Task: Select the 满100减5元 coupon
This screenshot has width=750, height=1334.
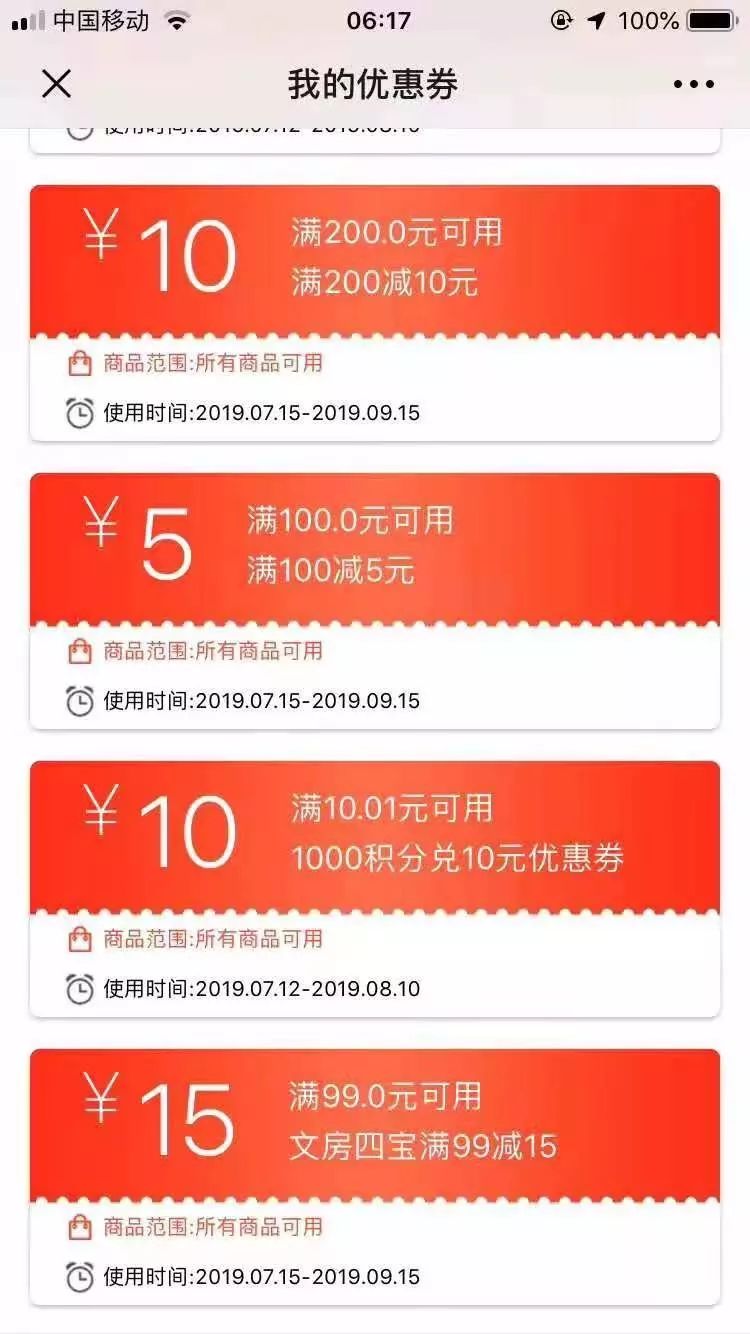Action: coord(375,601)
